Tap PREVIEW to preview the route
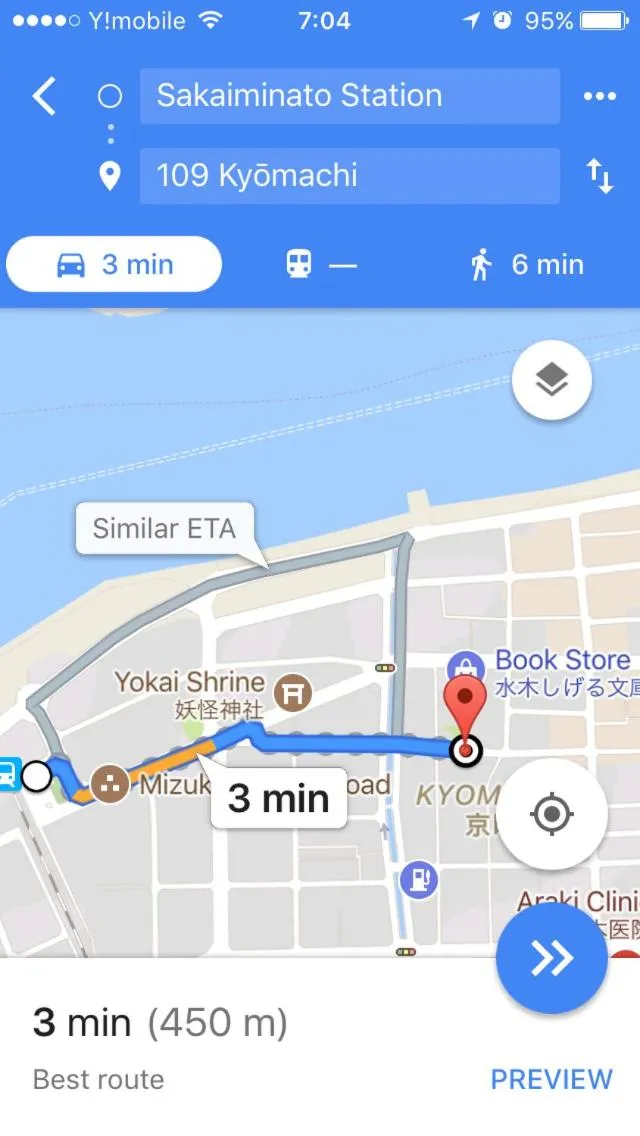 pyautogui.click(x=551, y=1079)
